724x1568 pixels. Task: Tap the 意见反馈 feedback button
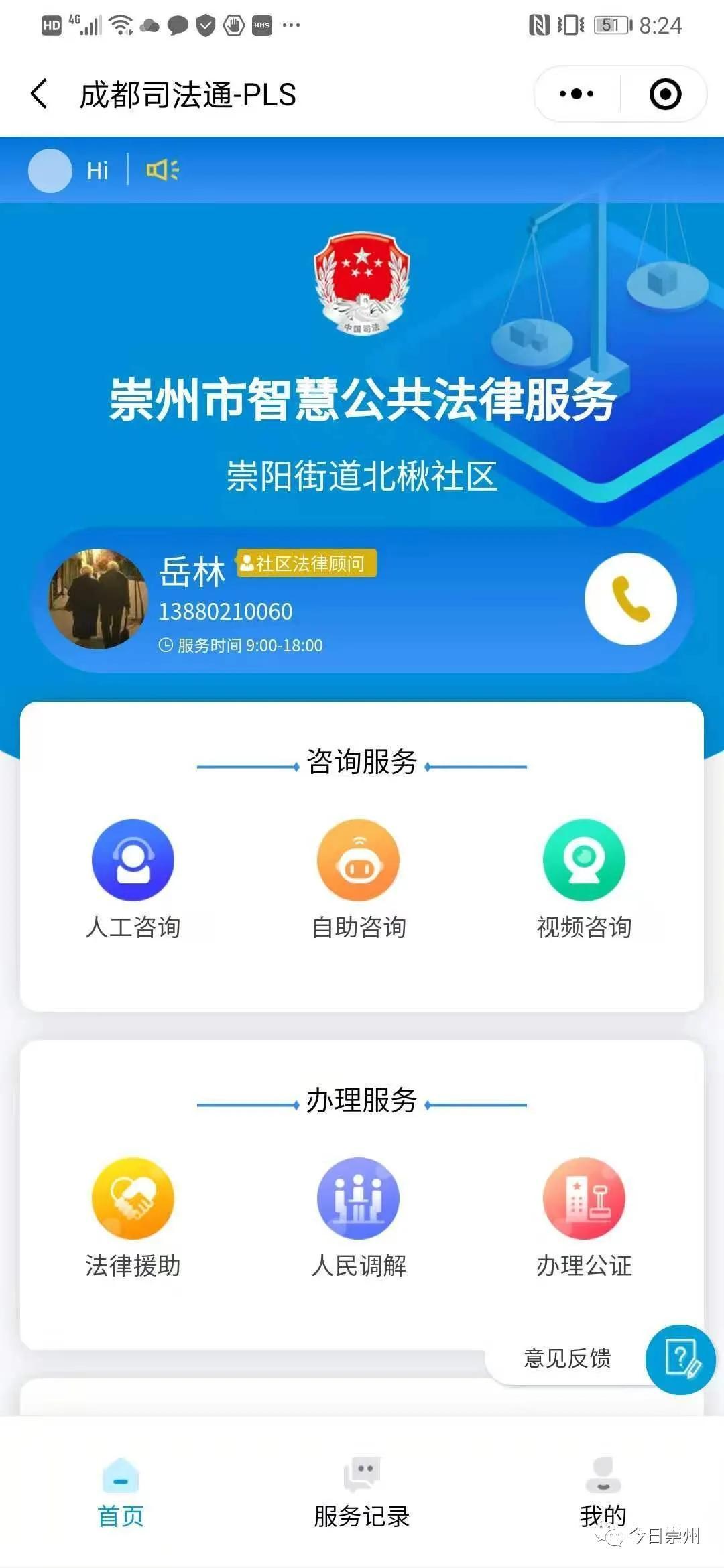click(566, 1360)
